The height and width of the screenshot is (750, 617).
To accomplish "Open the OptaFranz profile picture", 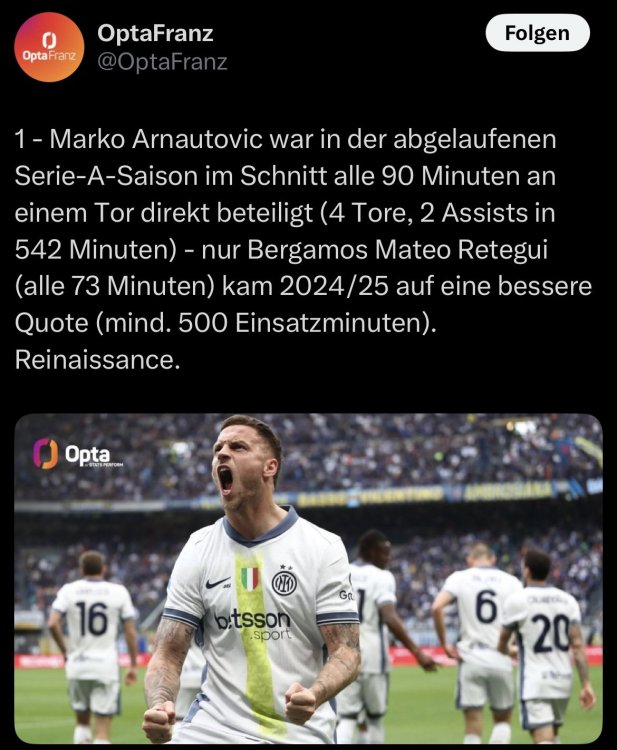I will (x=50, y=47).
